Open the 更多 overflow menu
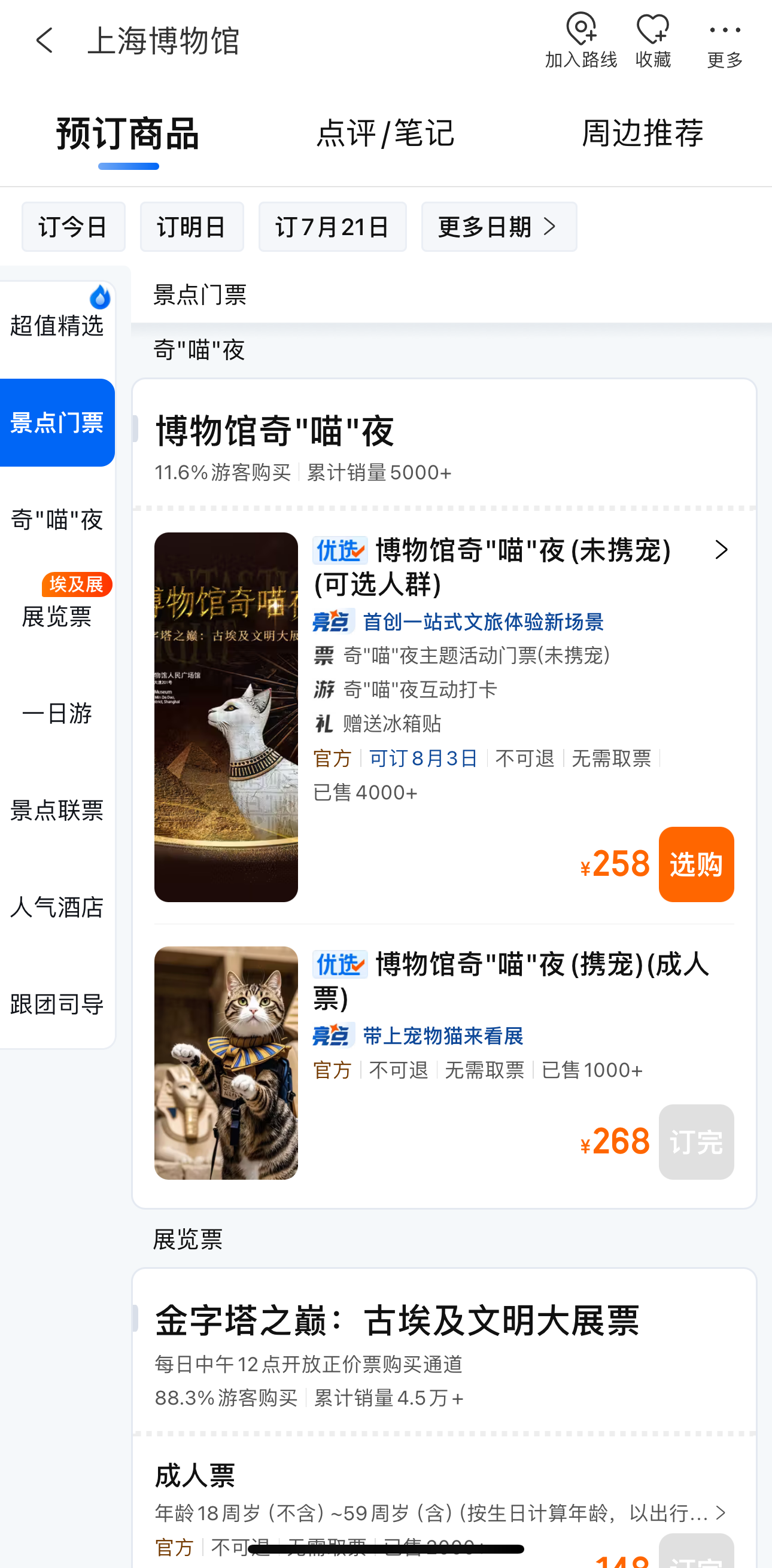The image size is (772, 1568). pos(725,41)
